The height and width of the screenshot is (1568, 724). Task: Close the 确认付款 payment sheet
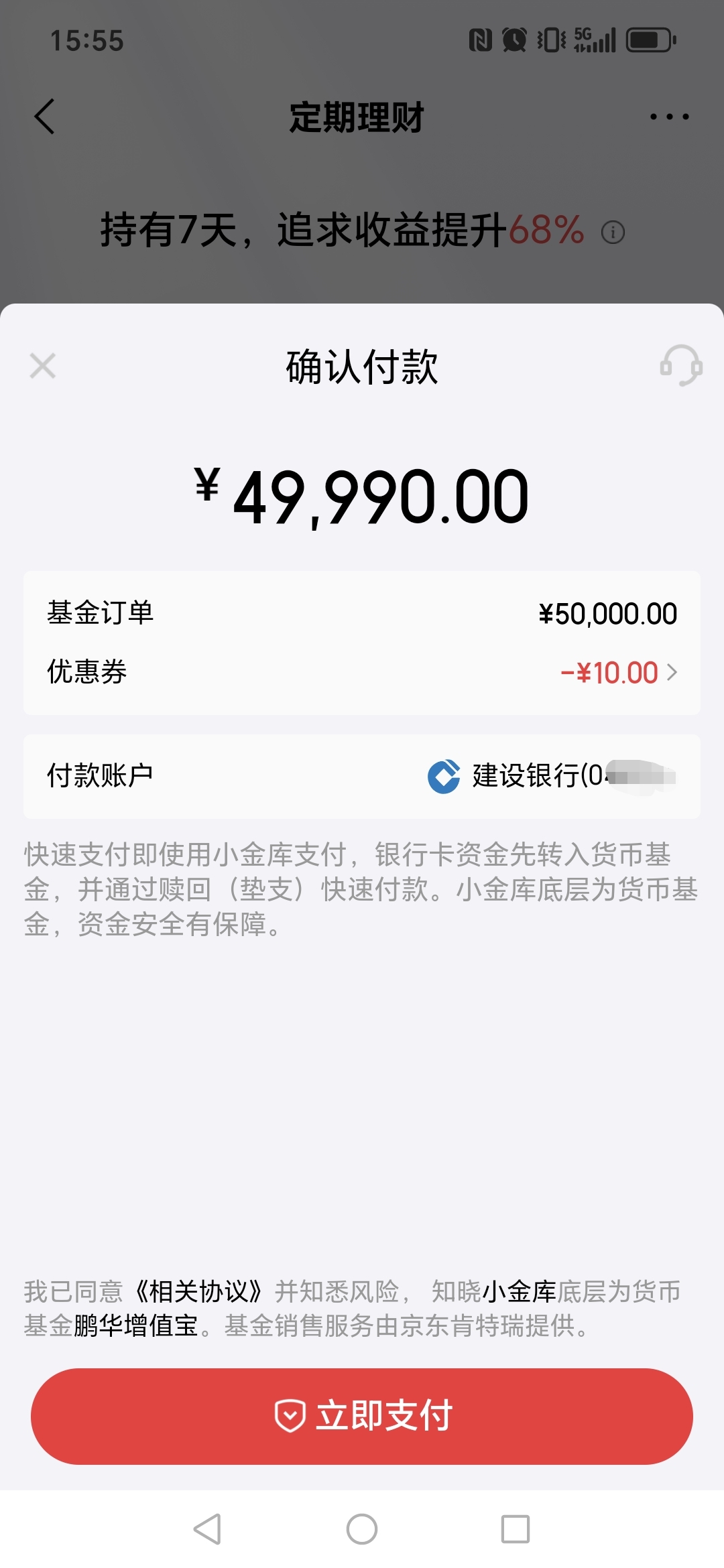(43, 366)
